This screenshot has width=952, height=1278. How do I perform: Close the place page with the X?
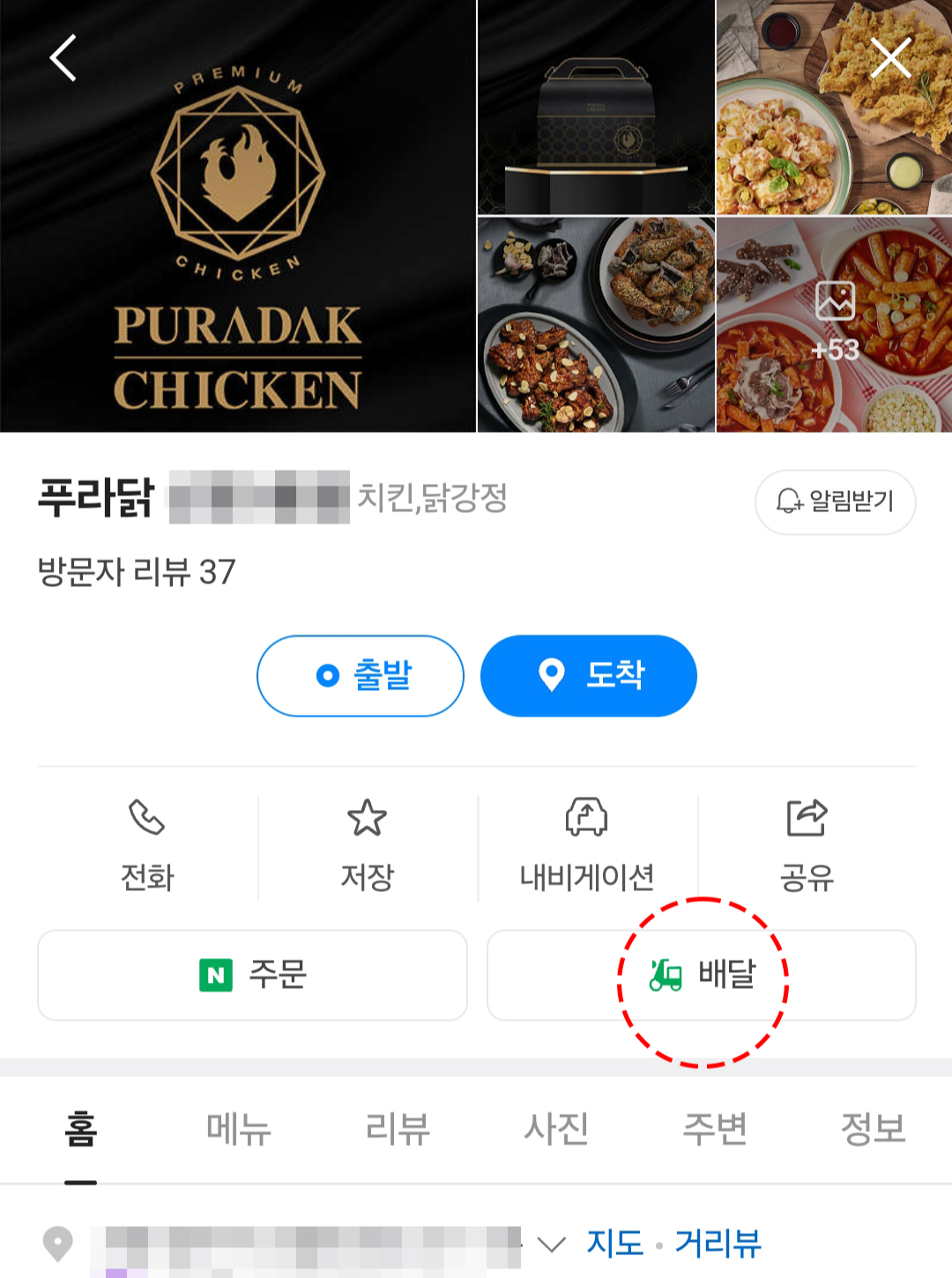(892, 56)
